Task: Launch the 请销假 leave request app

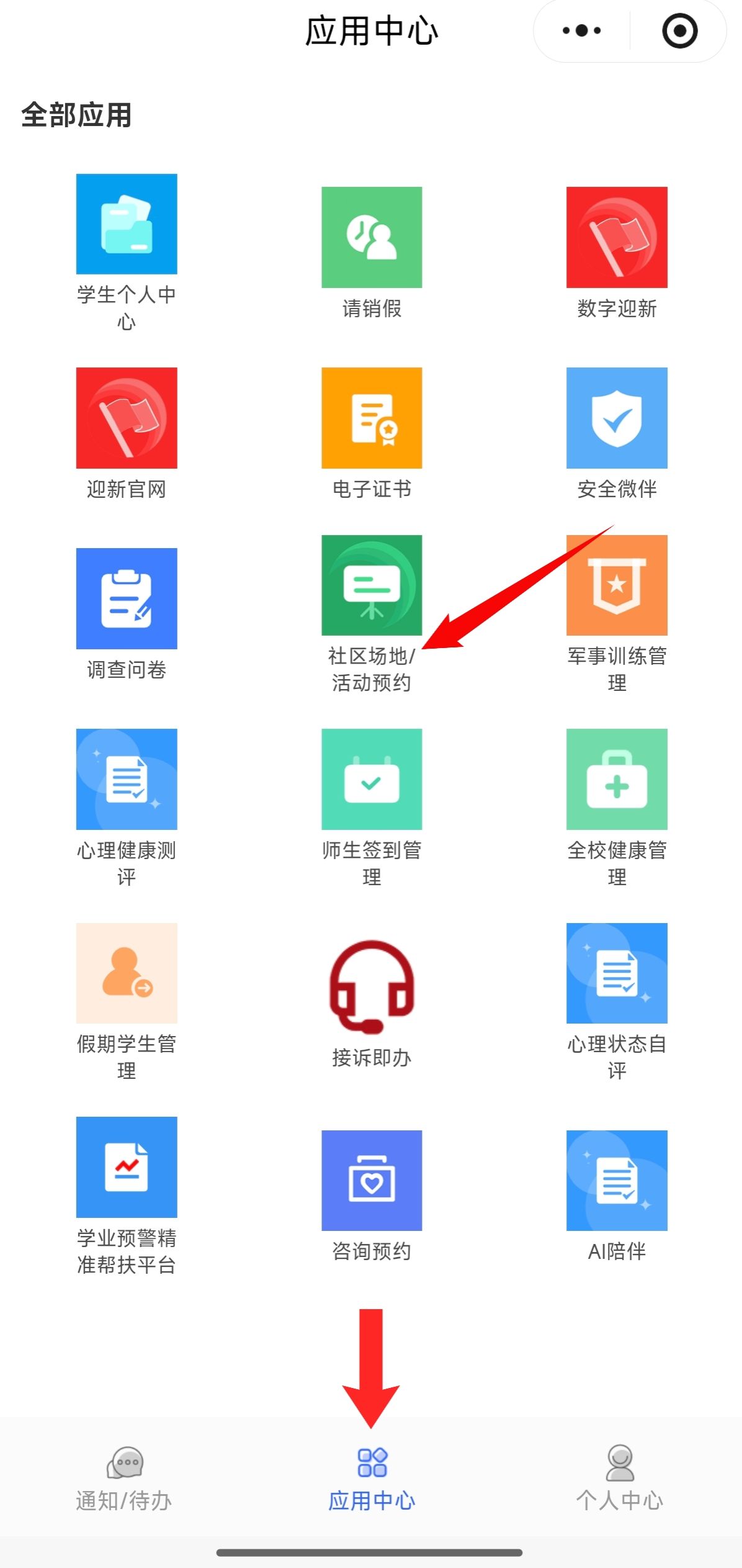Action: [372, 237]
